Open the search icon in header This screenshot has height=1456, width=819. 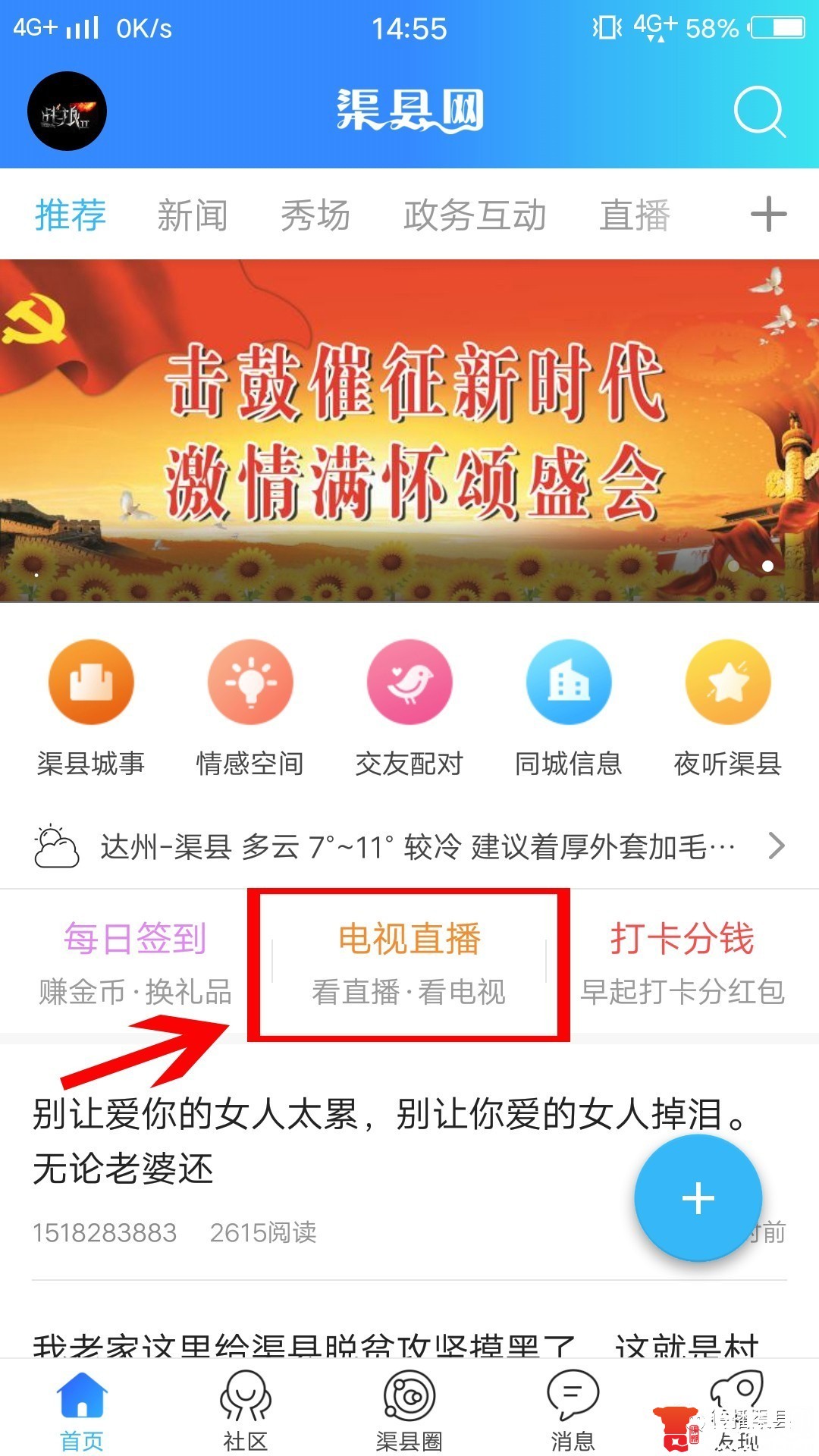tap(759, 112)
